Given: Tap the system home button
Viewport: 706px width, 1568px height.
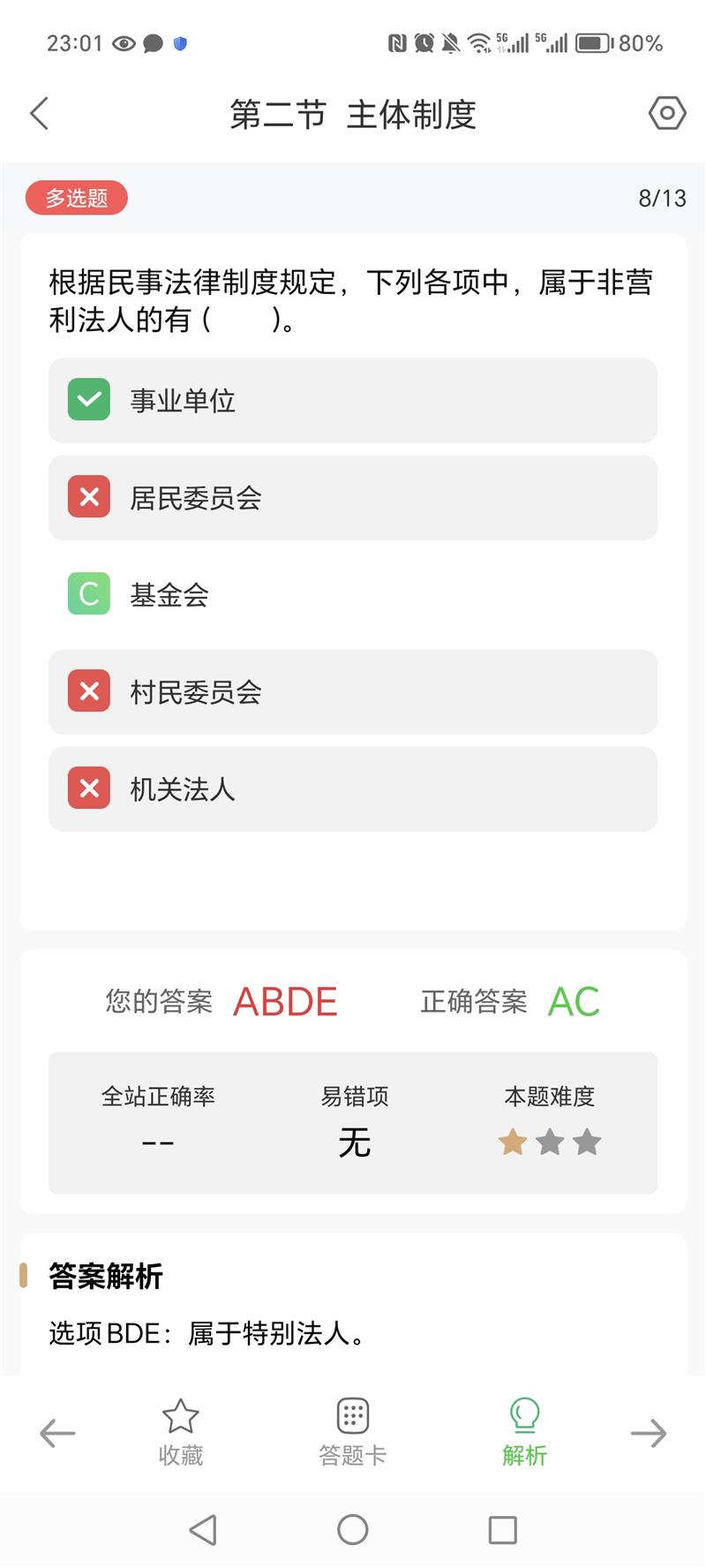Looking at the screenshot, I should tap(353, 1529).
